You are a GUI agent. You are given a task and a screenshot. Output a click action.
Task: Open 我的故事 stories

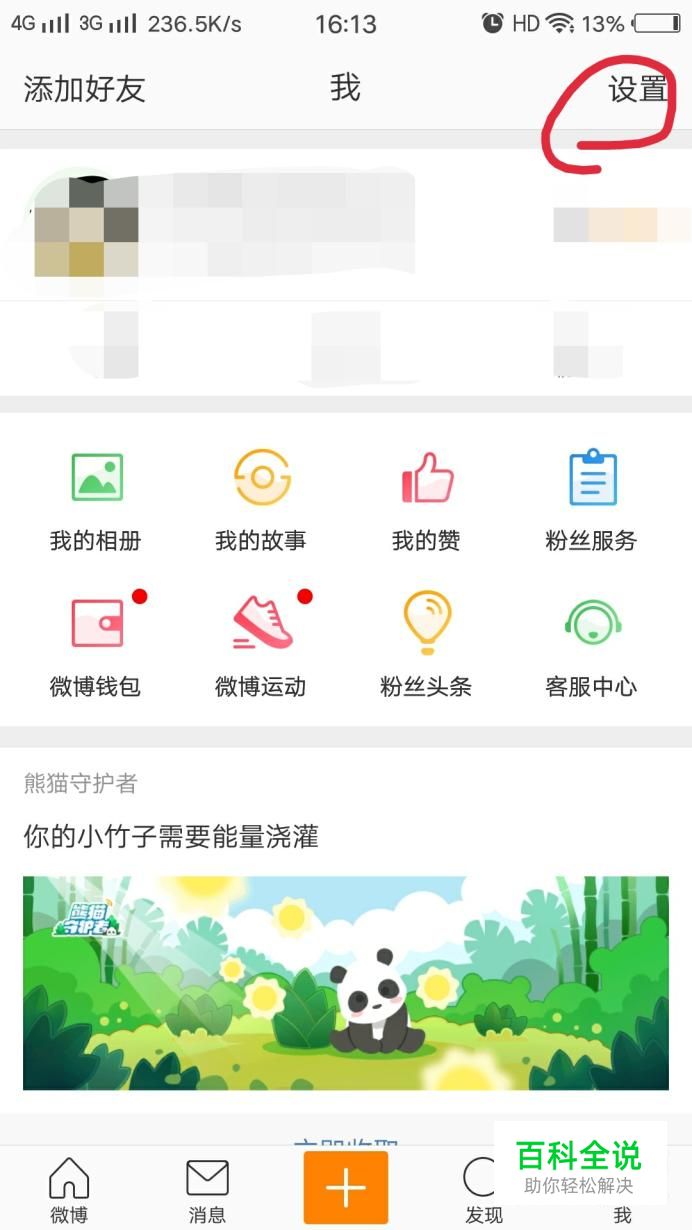[261, 500]
